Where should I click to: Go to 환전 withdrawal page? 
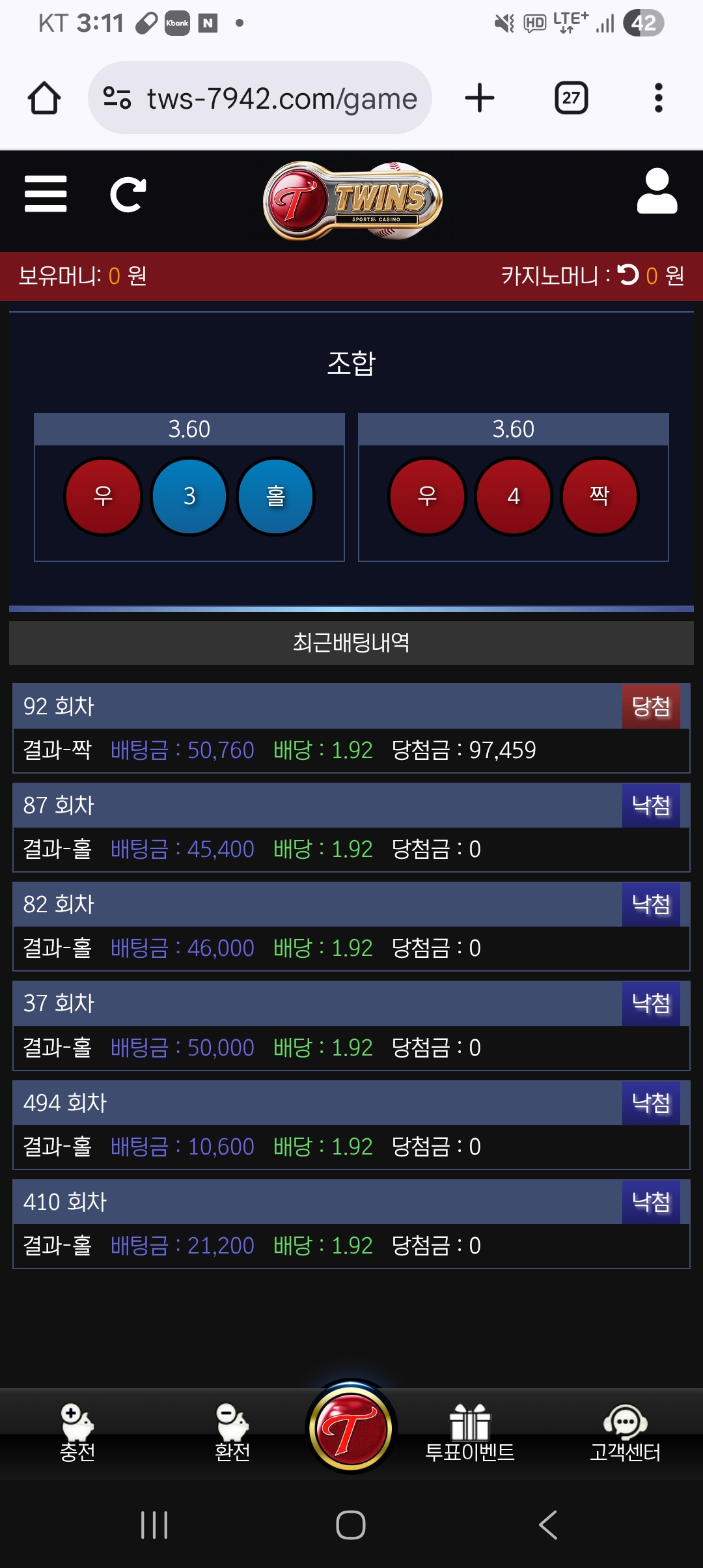tap(232, 1433)
